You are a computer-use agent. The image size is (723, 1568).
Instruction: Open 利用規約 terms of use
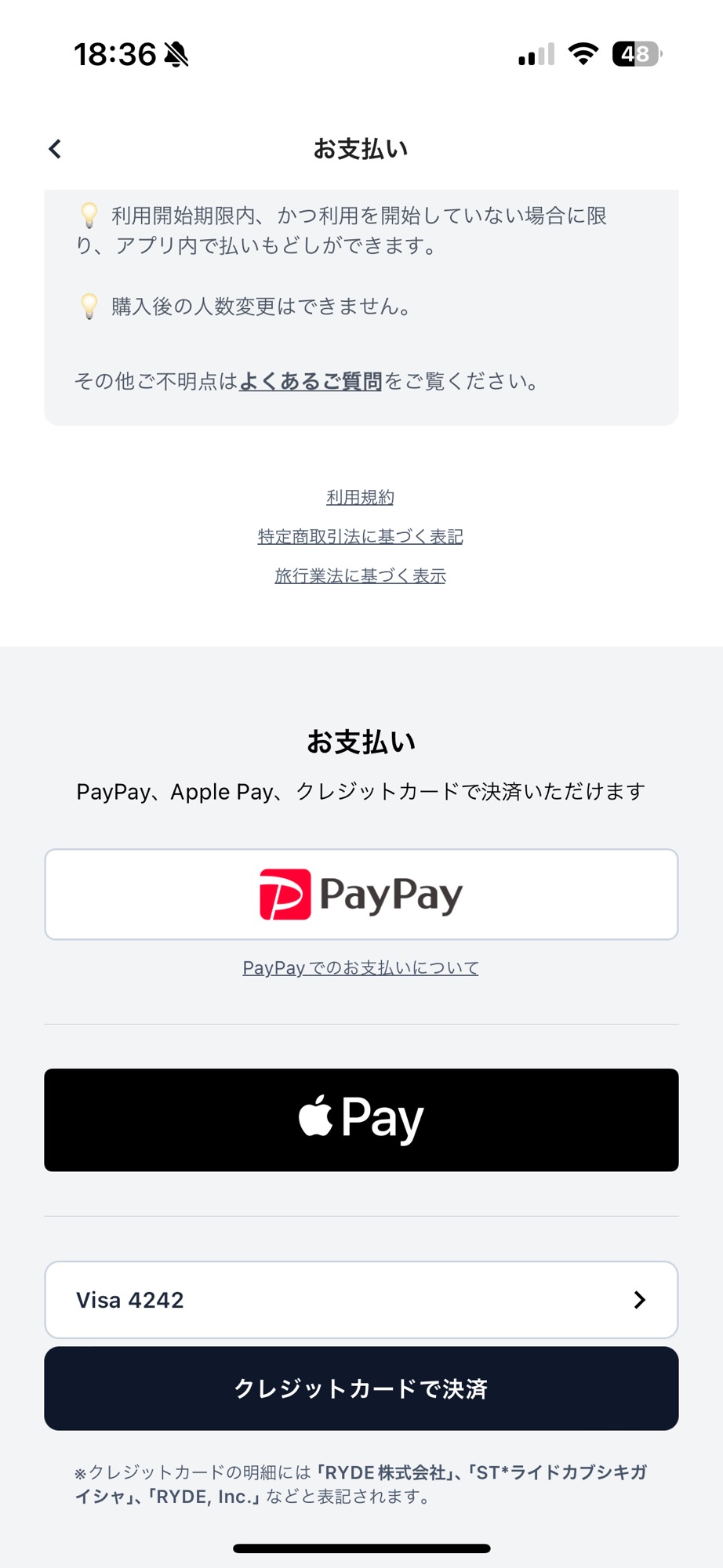pos(361,497)
